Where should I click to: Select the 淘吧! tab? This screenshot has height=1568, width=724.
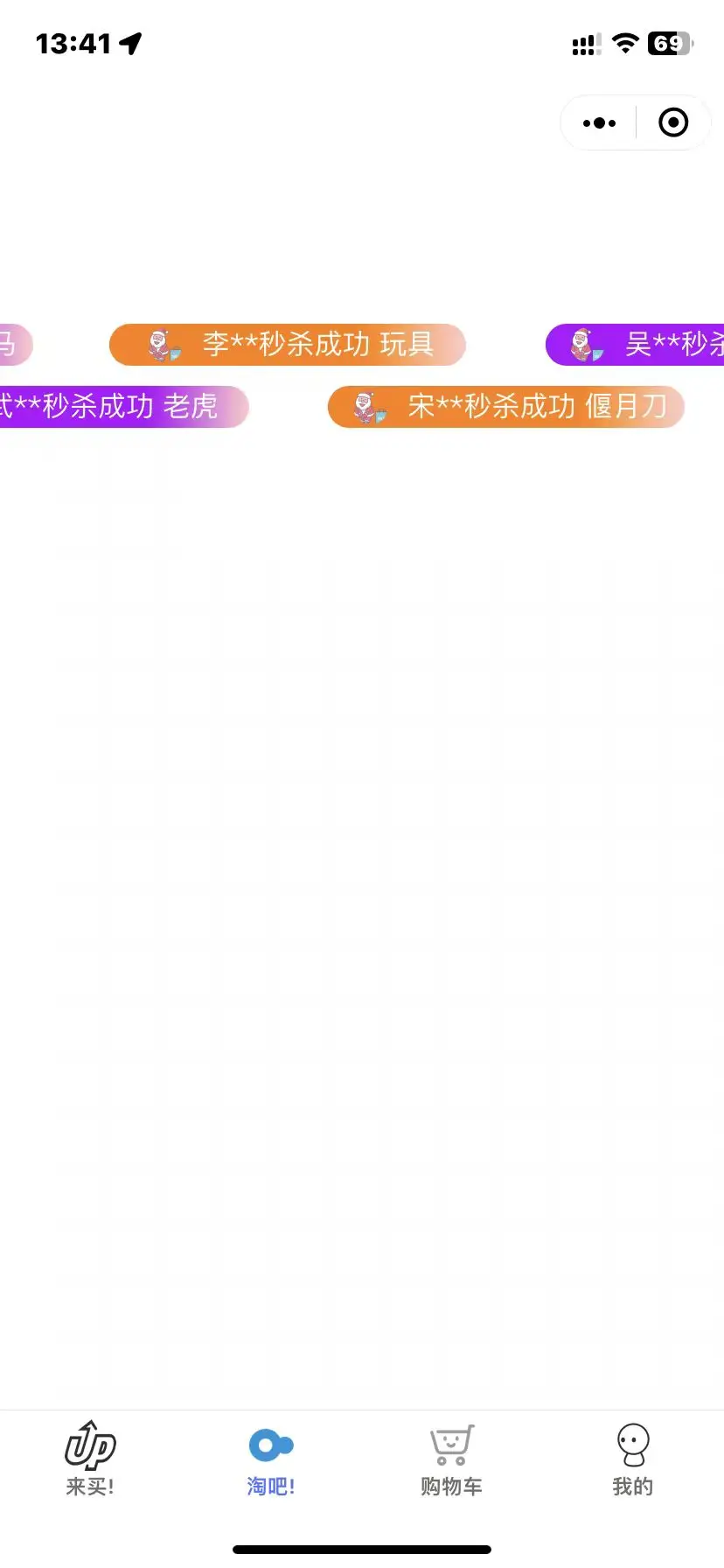pyautogui.click(x=271, y=1459)
